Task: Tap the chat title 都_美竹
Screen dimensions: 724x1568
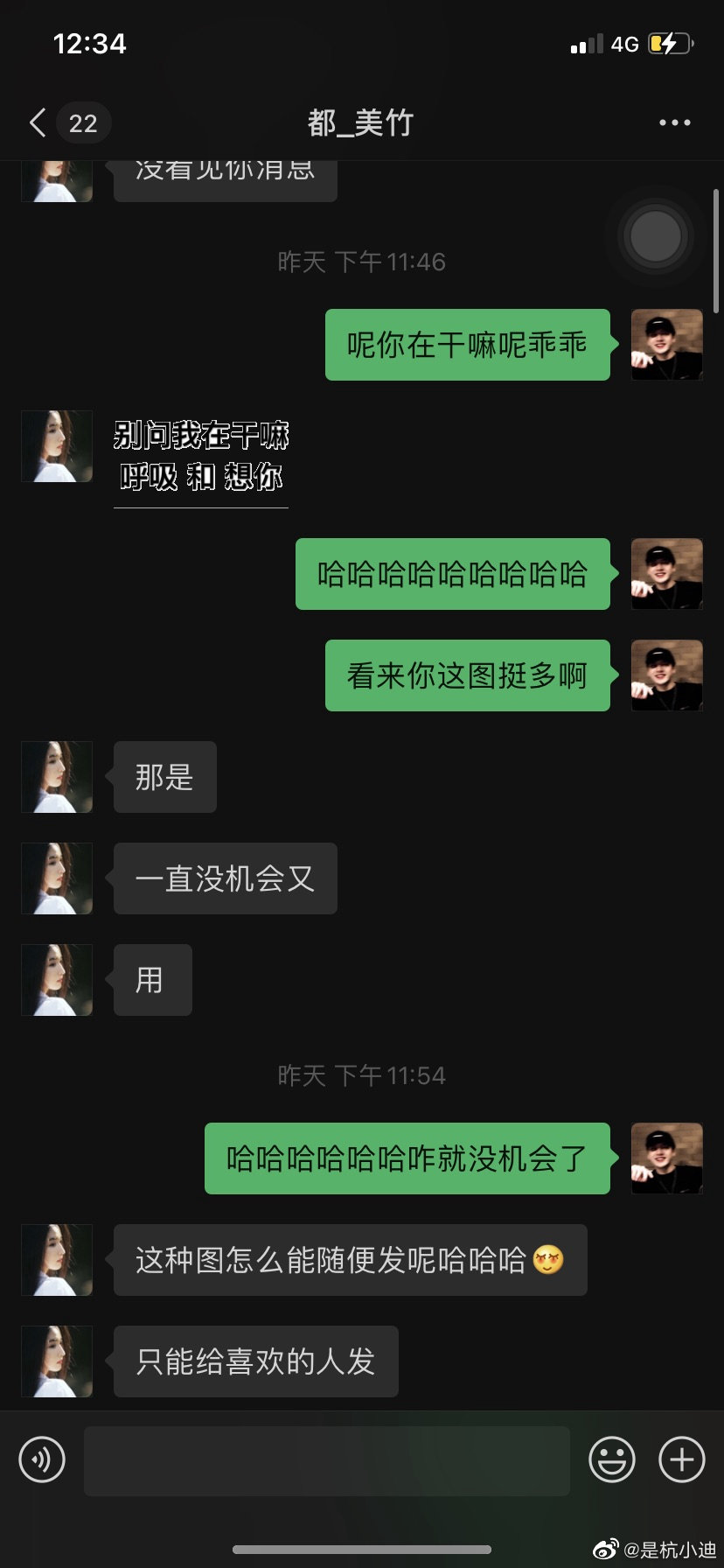Action: point(361,122)
